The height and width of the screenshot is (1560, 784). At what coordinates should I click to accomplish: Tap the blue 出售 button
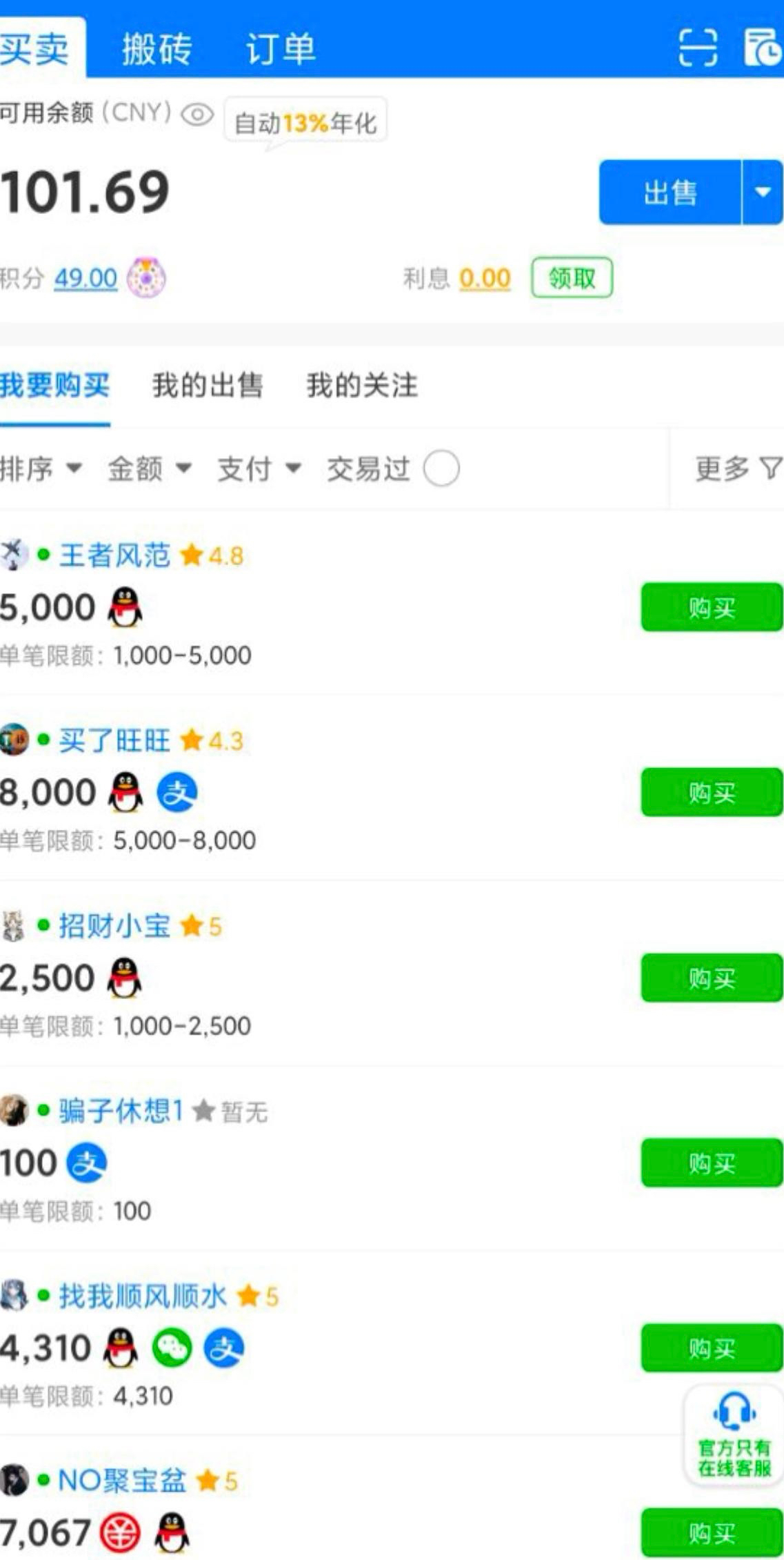tap(670, 192)
